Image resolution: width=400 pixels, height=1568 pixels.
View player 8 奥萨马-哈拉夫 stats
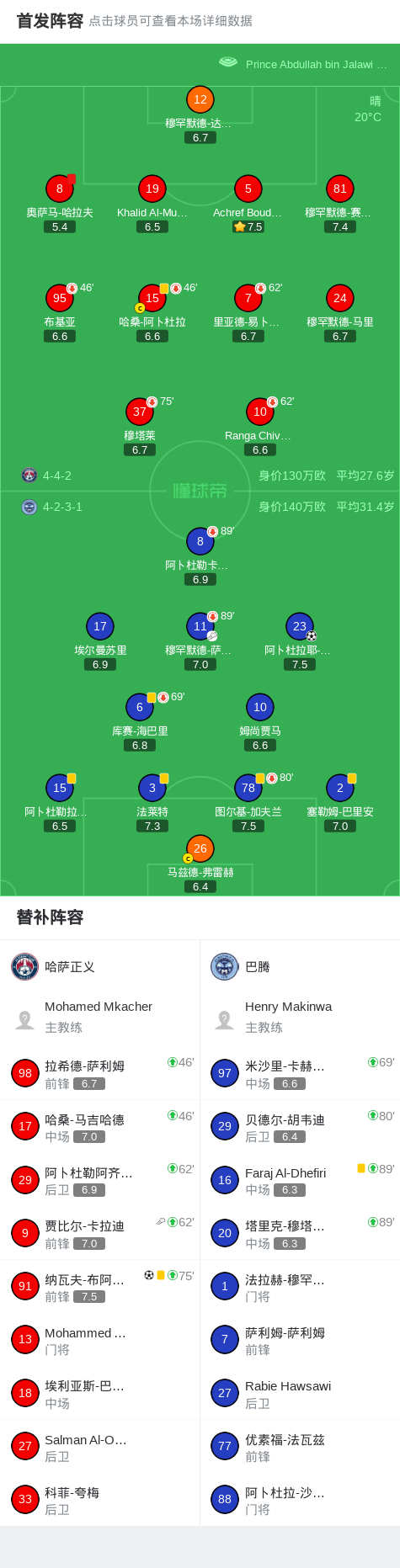[x=60, y=204]
